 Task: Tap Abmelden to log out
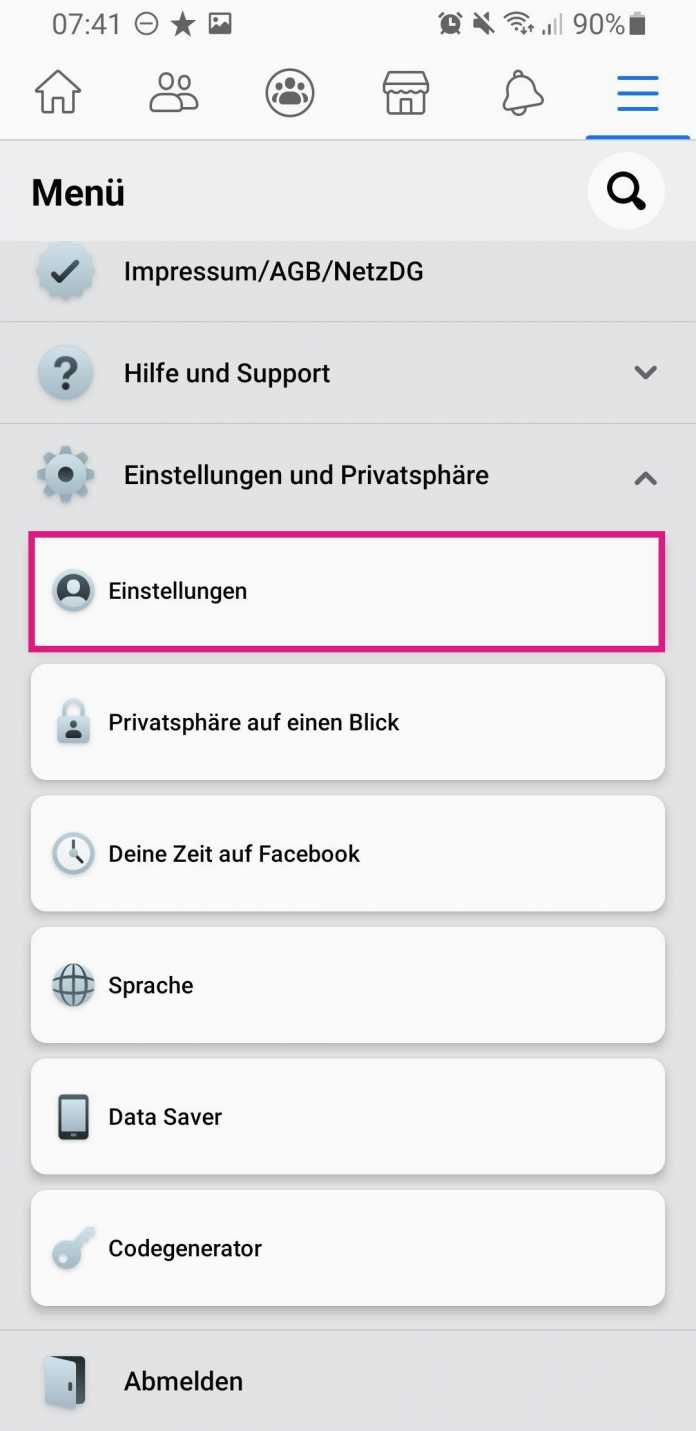(x=183, y=1381)
